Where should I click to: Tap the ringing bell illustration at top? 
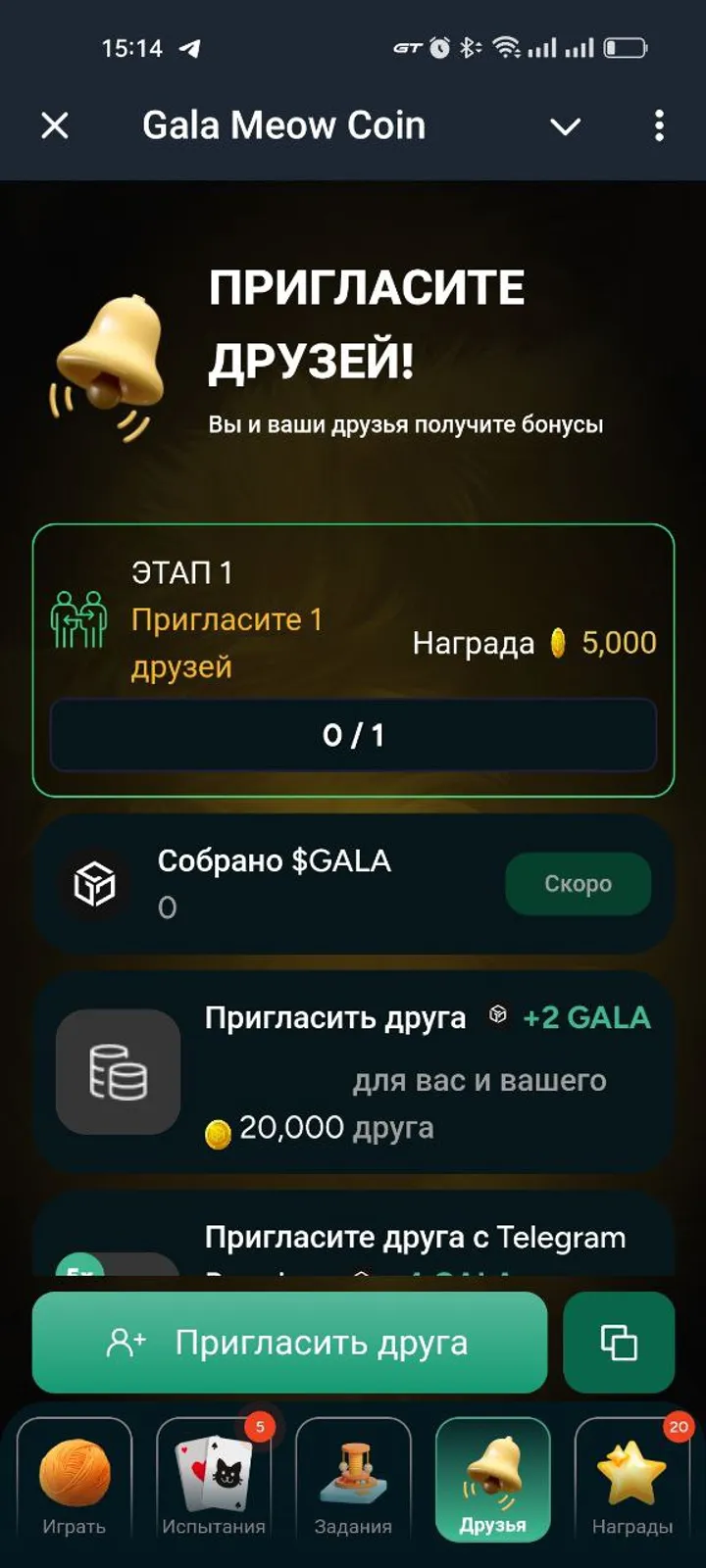pos(113,353)
